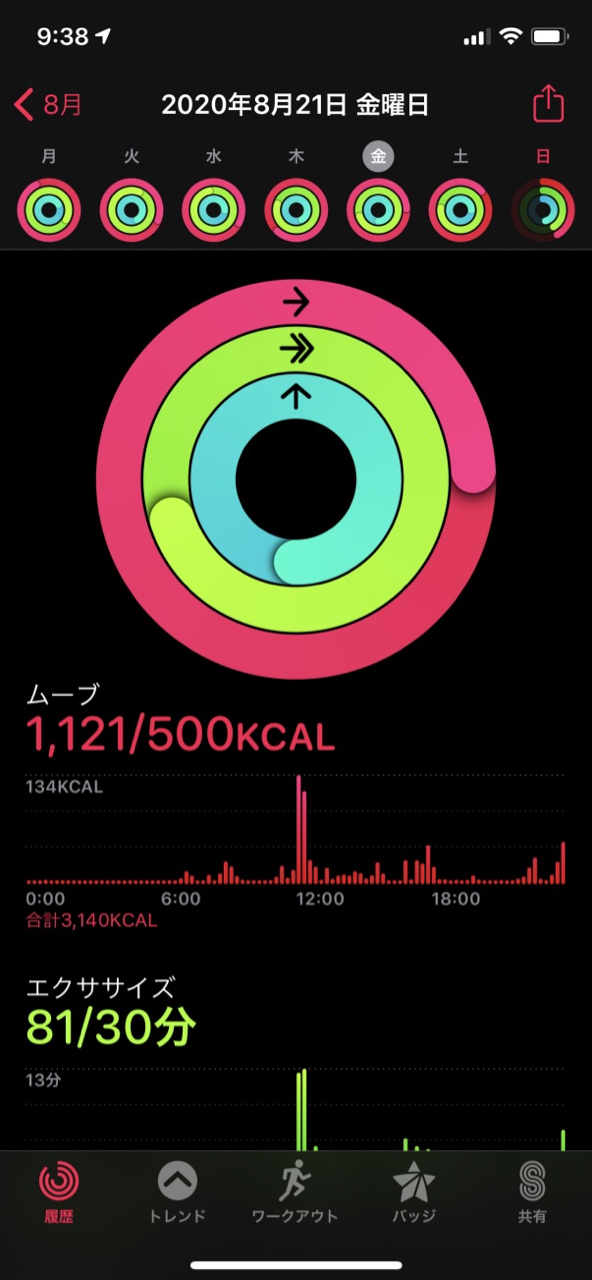Select Sunday's activity rings

click(x=543, y=210)
